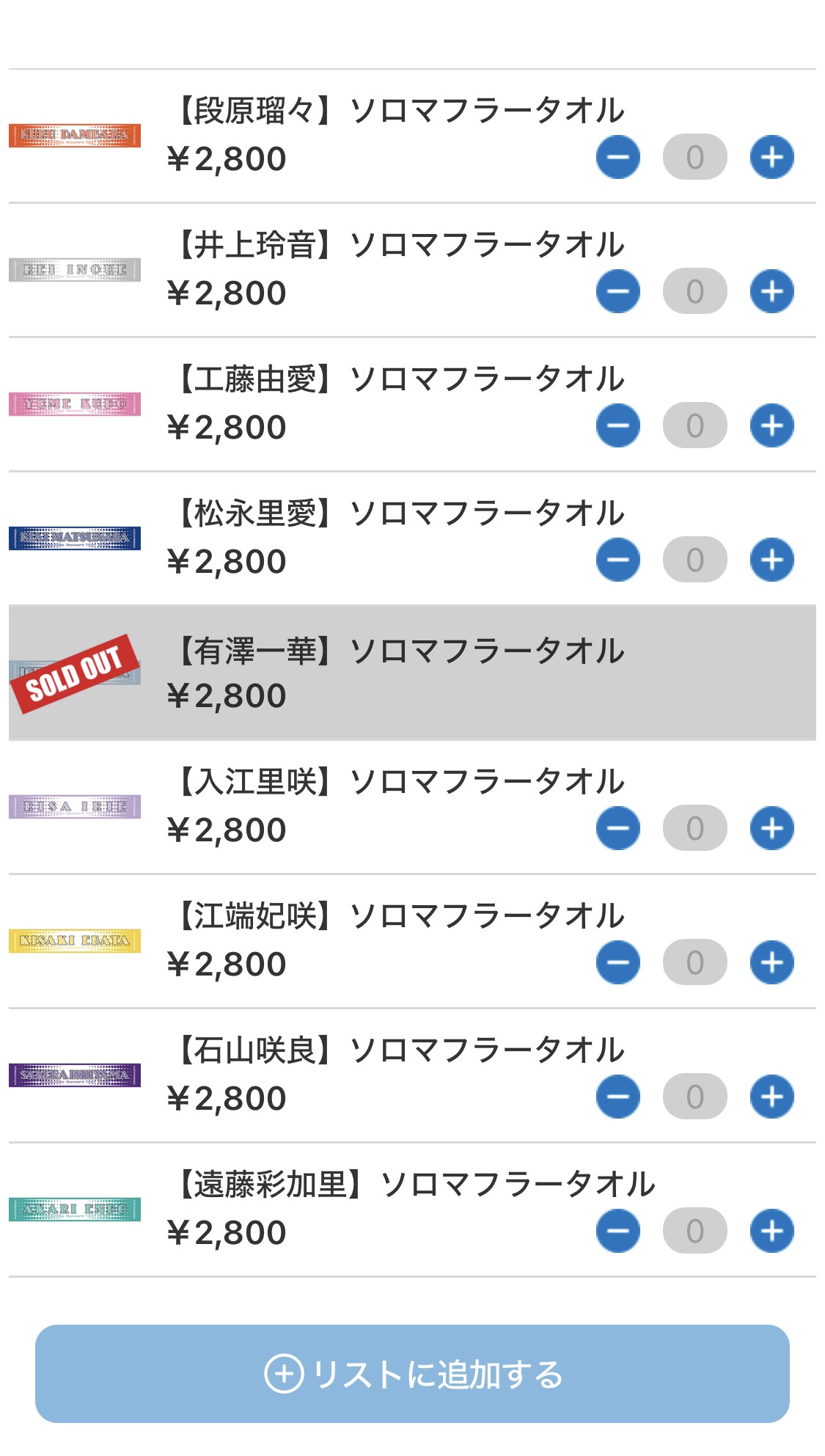Tap minus on 江端妃咲 towel
Screen dimensions: 825x1456
click(618, 962)
